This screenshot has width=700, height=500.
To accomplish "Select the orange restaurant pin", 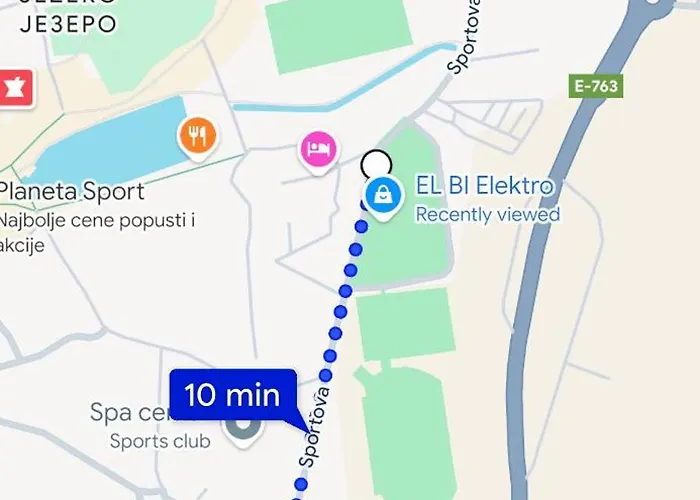I will tap(197, 135).
